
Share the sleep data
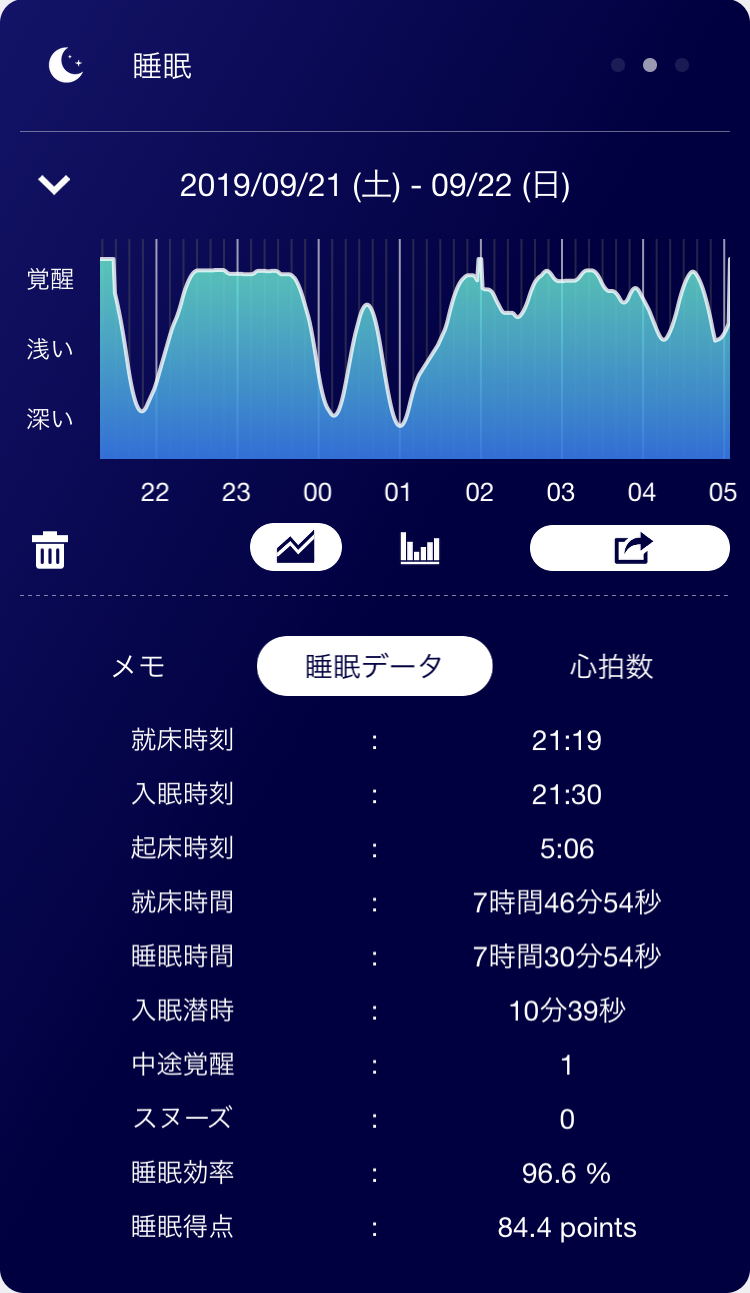(630, 548)
